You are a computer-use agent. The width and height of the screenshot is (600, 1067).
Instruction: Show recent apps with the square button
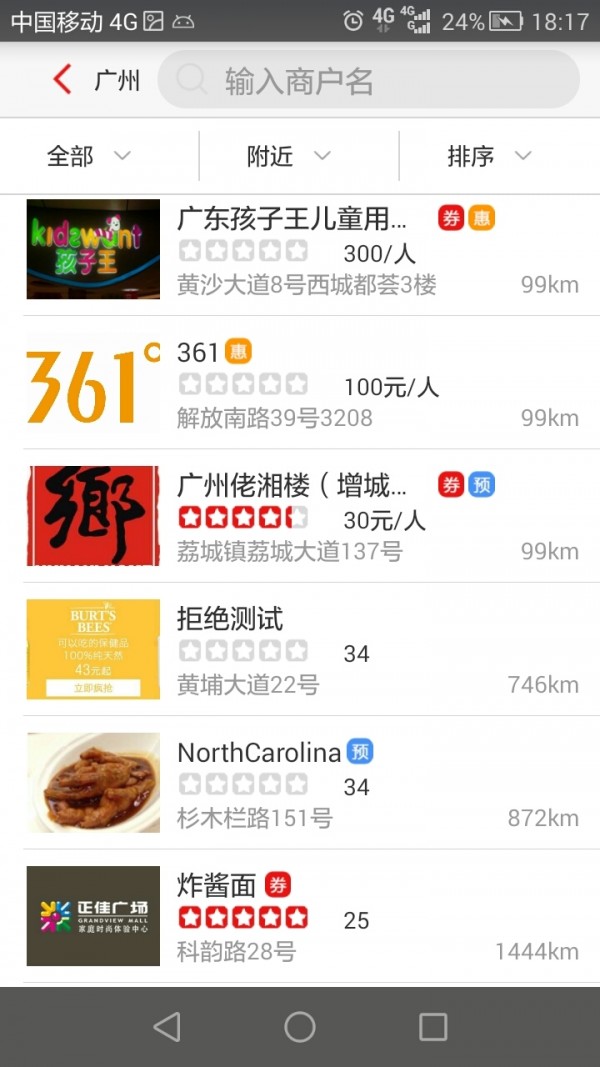click(x=433, y=1027)
